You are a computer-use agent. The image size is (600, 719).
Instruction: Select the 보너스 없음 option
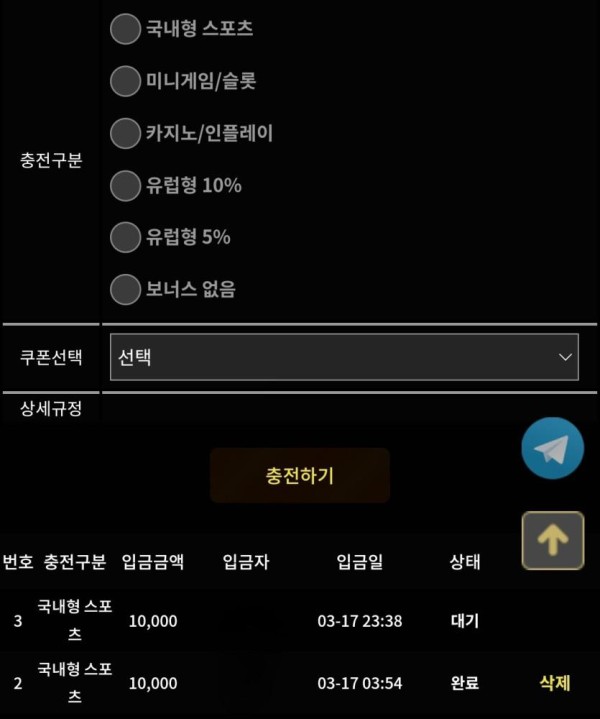(x=125, y=289)
